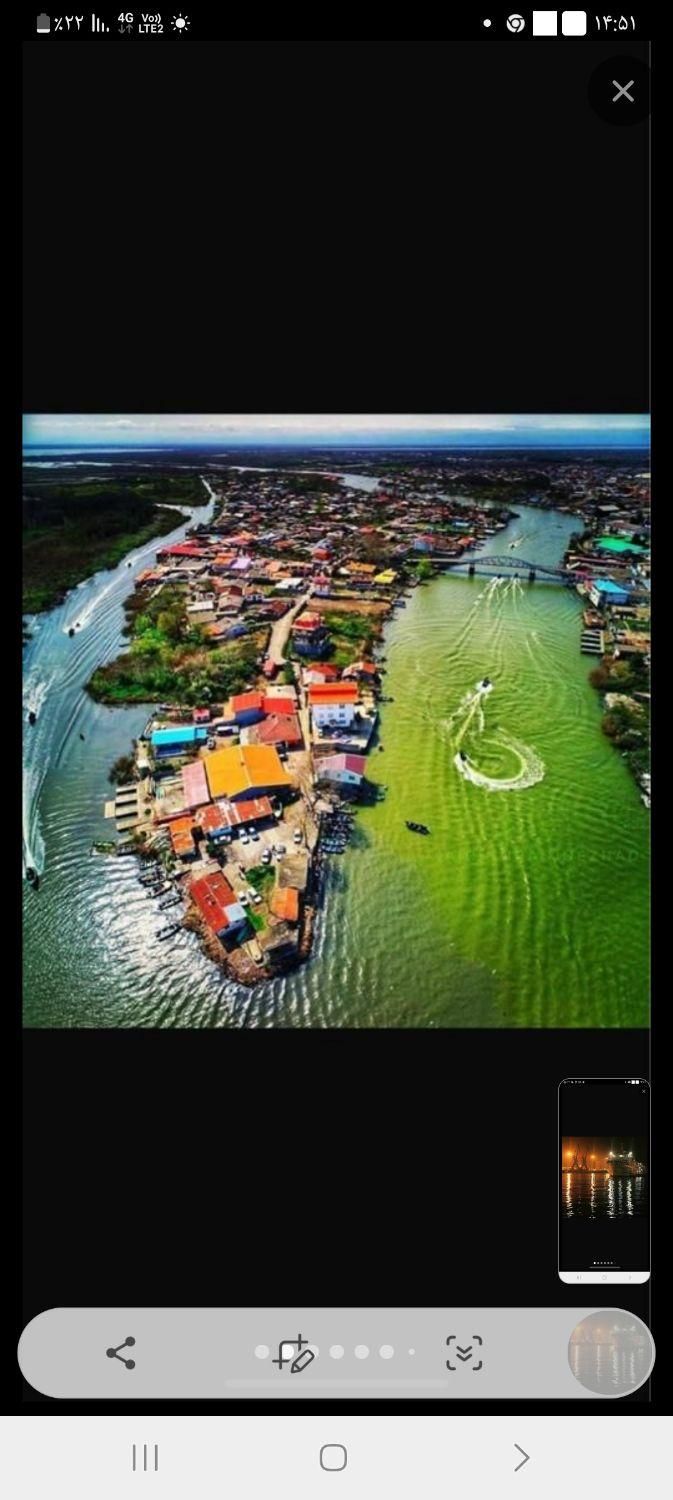The height and width of the screenshot is (1500, 673).
Task: Close the image viewer
Action: (622, 92)
